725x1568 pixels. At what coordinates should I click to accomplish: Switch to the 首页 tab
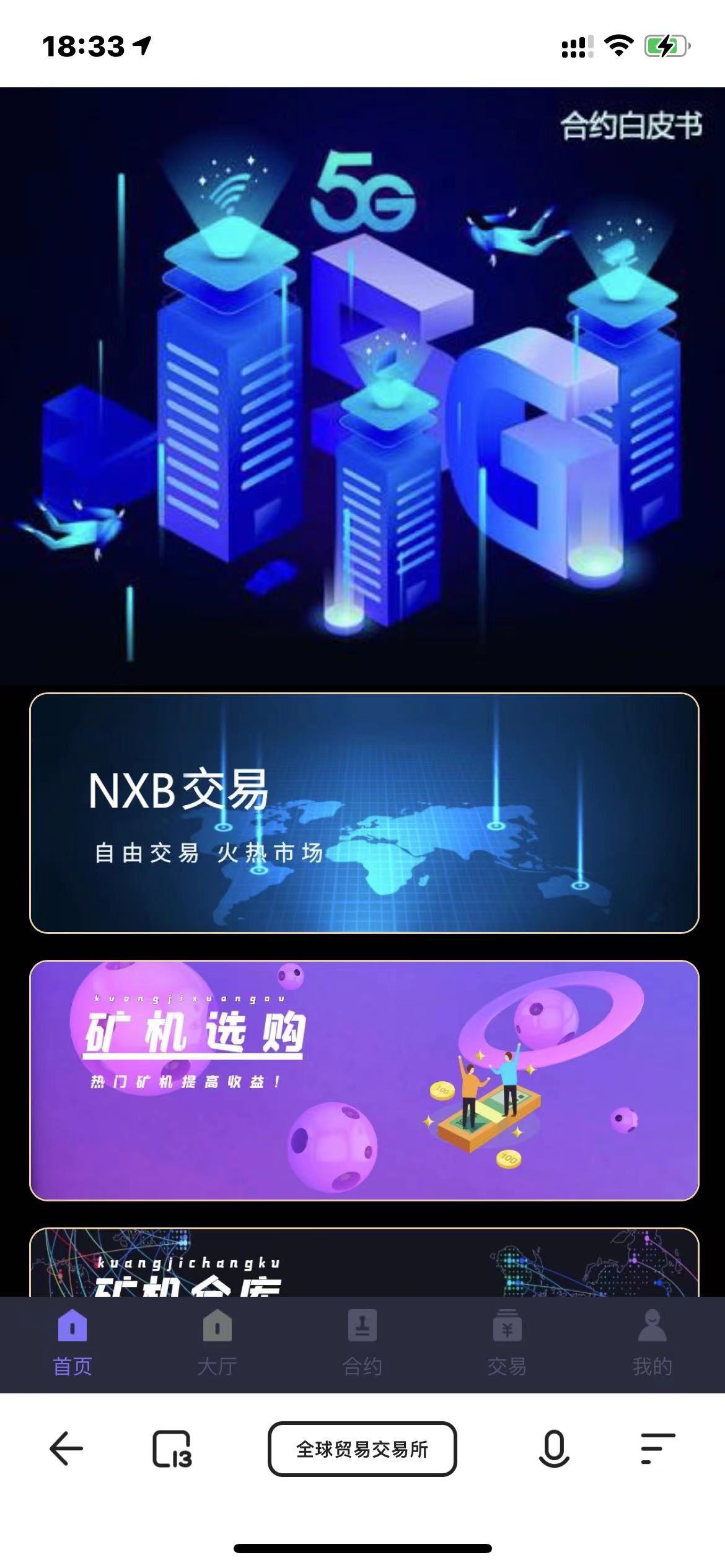coord(72,1344)
